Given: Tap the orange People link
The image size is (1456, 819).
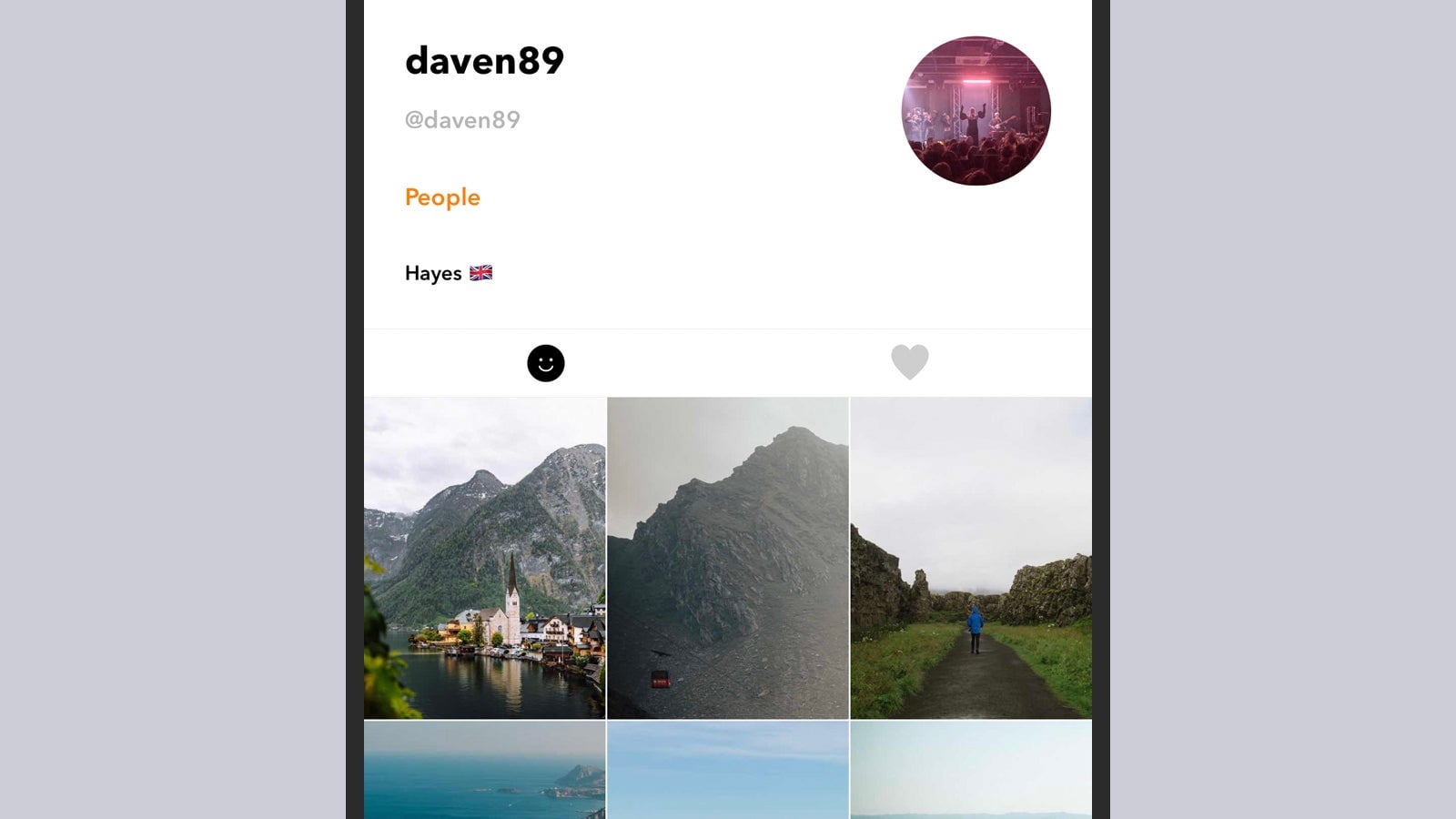Looking at the screenshot, I should 442,197.
